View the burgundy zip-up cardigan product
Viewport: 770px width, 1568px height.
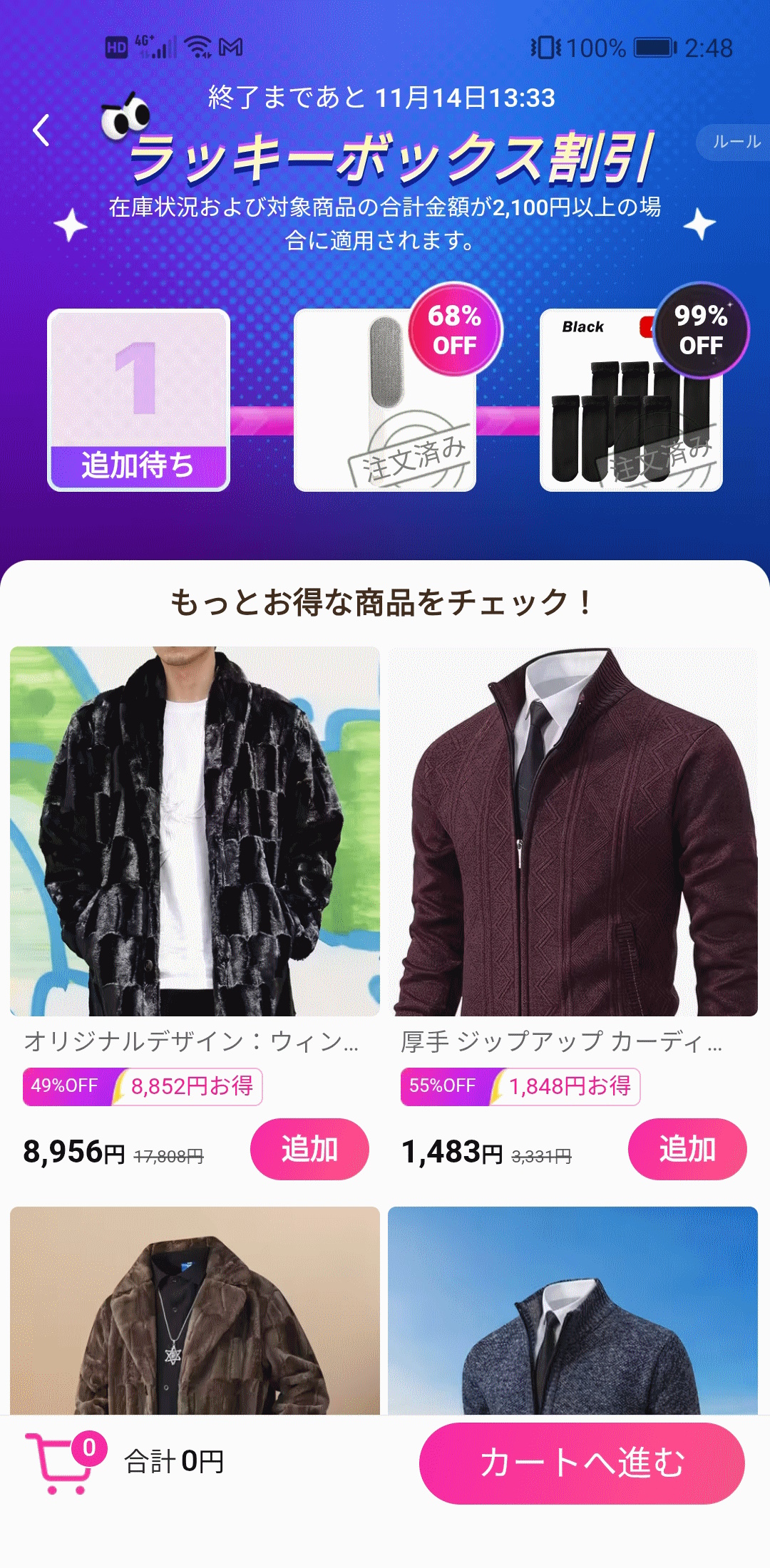573,831
